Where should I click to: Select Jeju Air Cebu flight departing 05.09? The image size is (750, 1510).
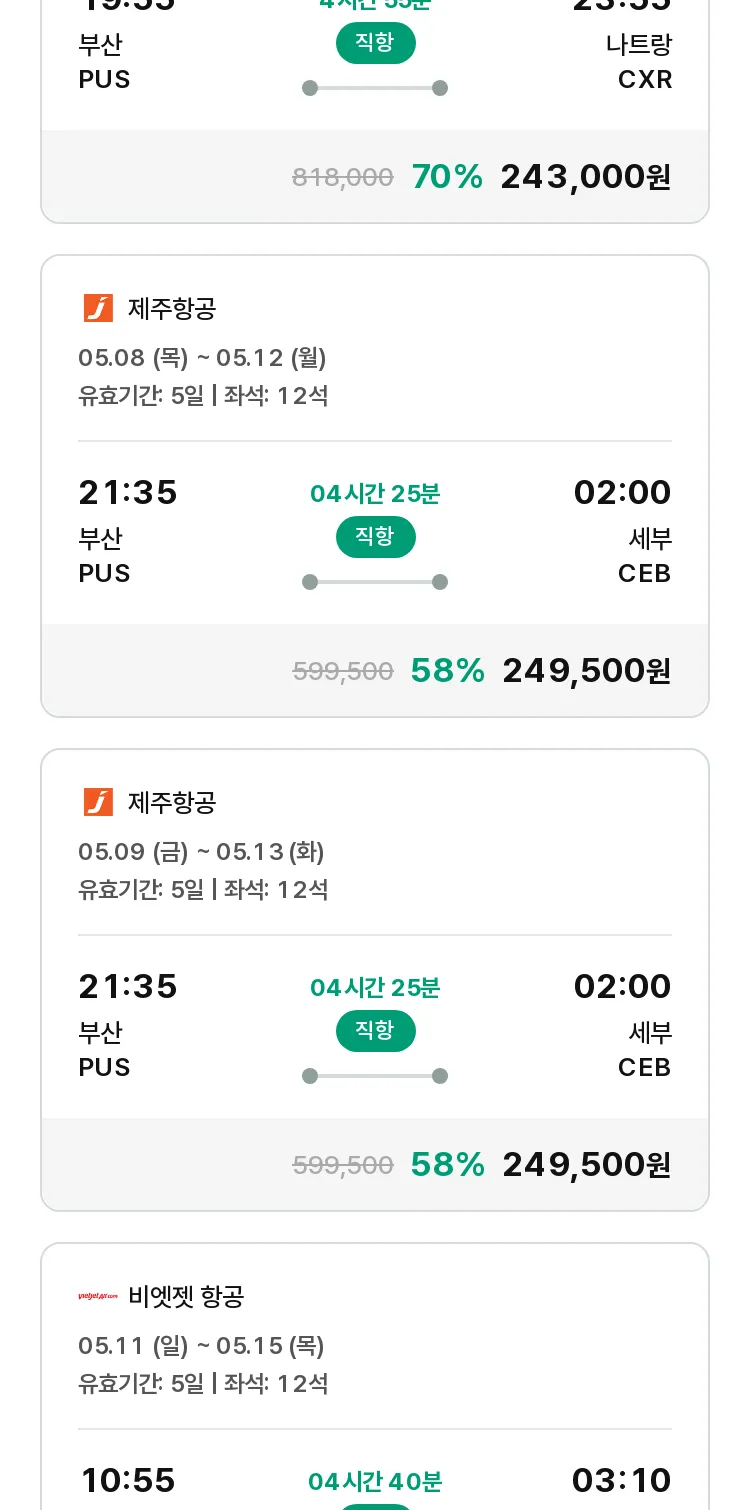(375, 980)
